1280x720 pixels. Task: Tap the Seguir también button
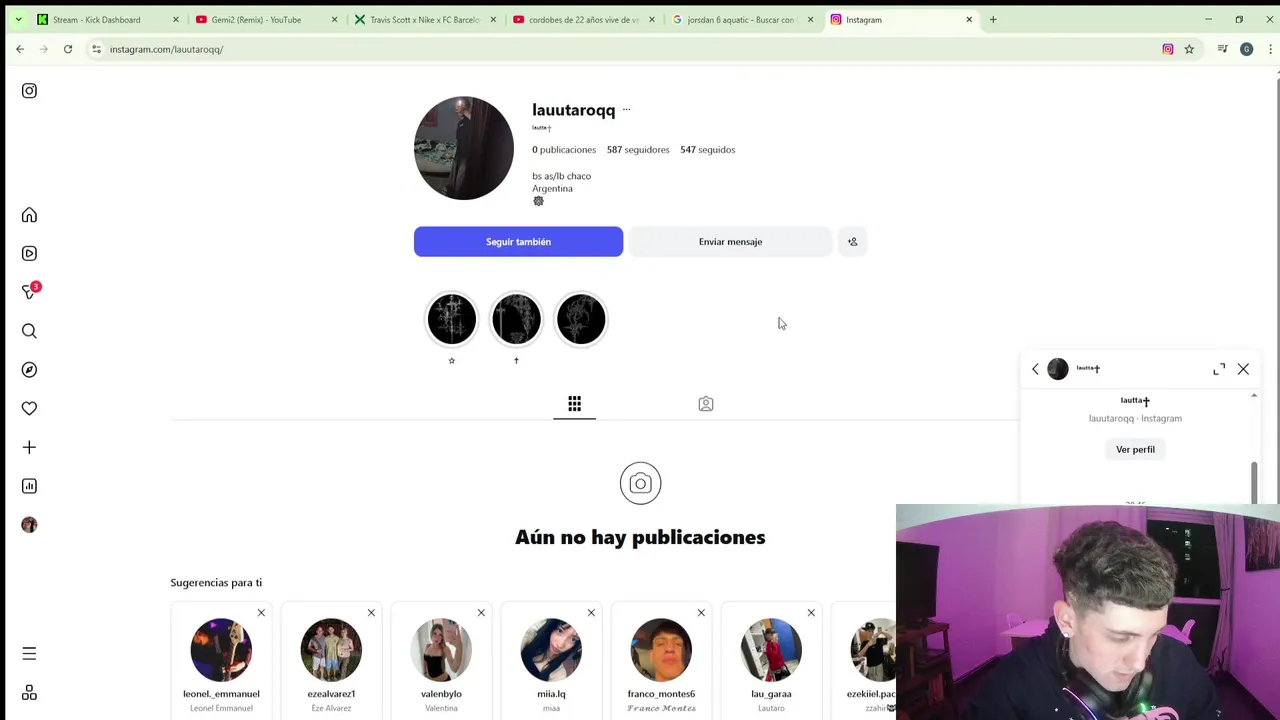[518, 241]
